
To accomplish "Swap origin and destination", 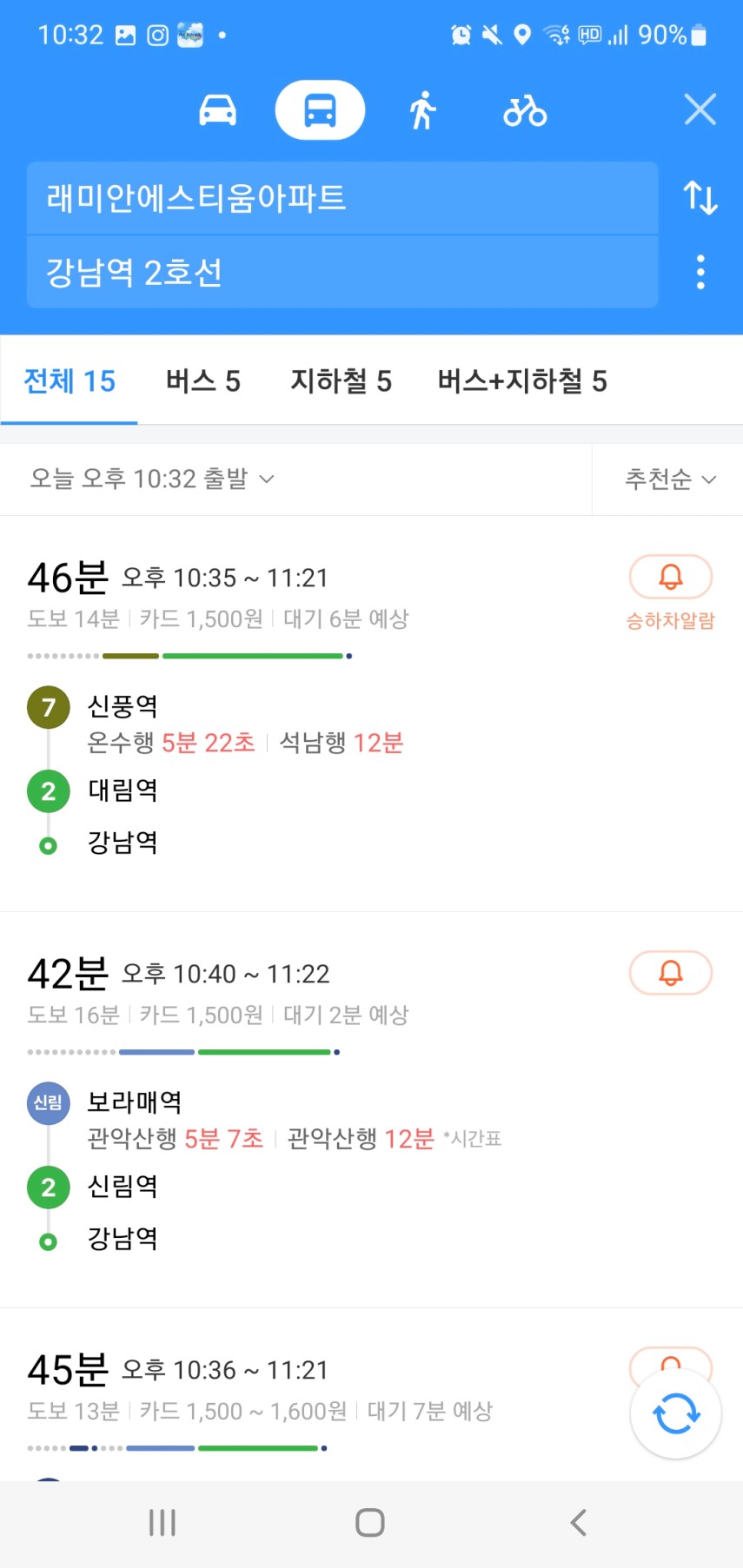I will 700,198.
